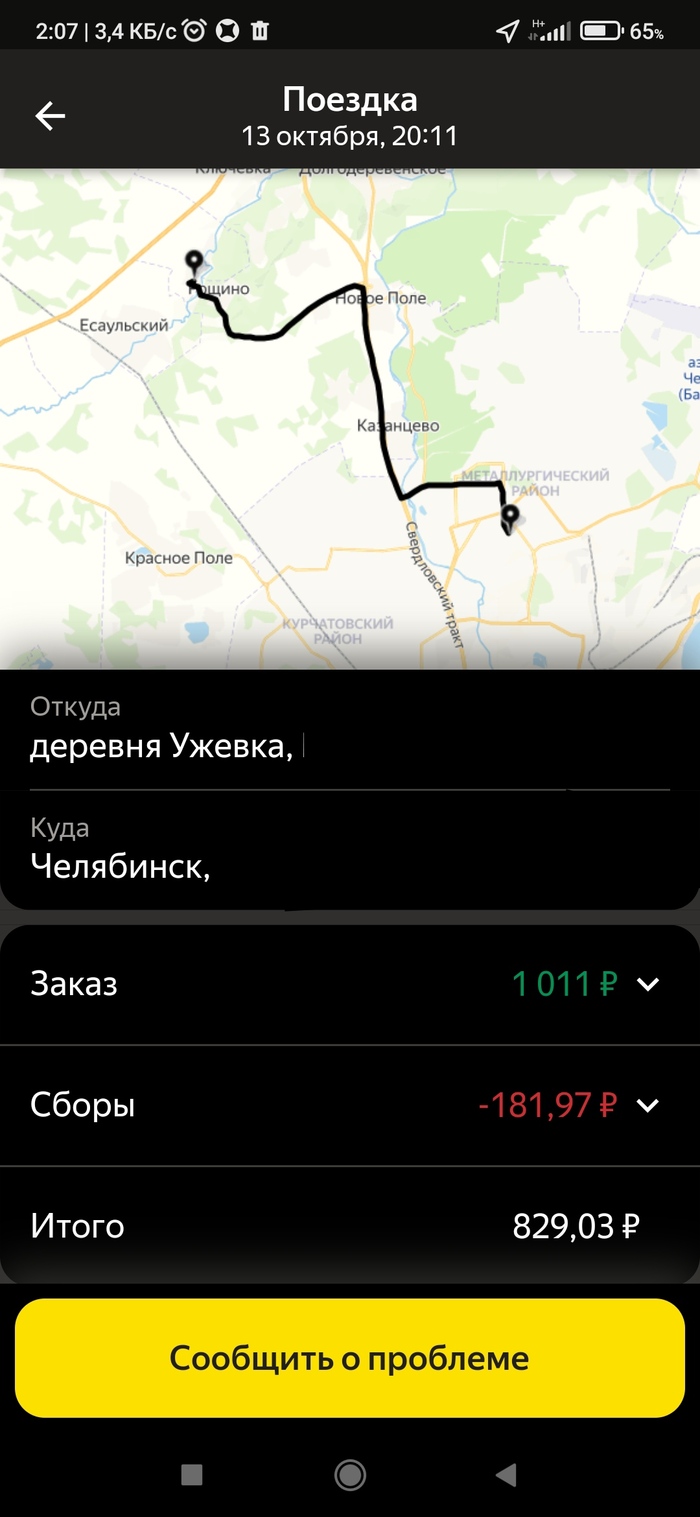
Task: Expand the Сборы -181,97 ₽ breakdown
Action: pyautogui.click(x=648, y=1105)
